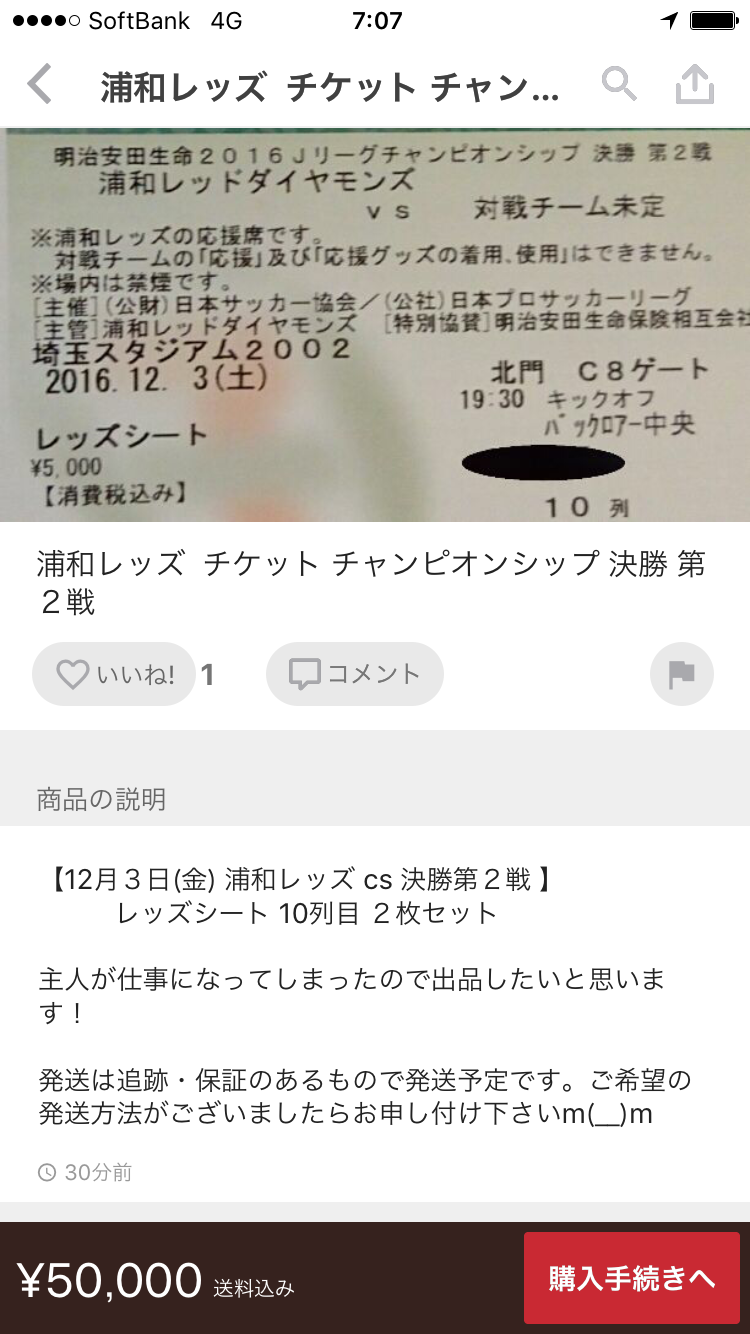Image resolution: width=750 pixels, height=1334 pixels.
Task: Report this listing with the flag icon
Action: point(681,675)
